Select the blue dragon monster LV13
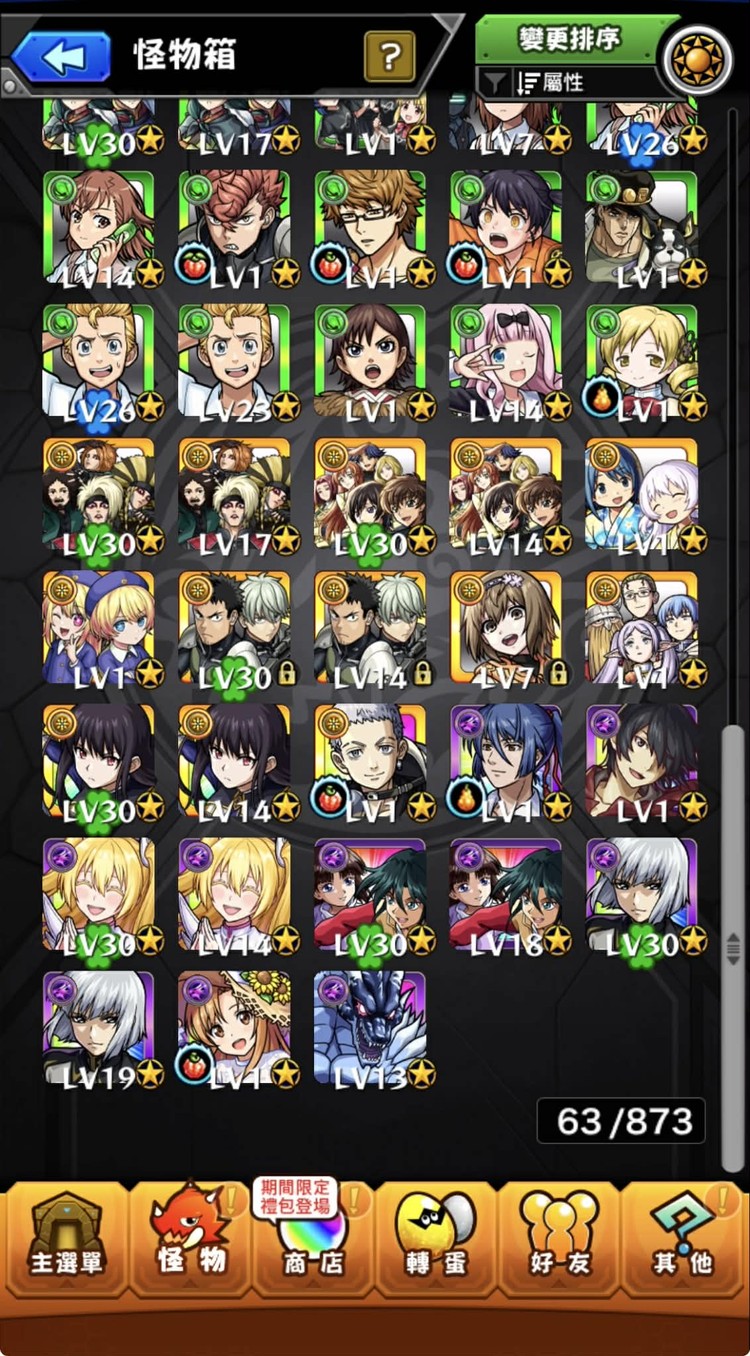The image size is (750, 1356). pyautogui.click(x=370, y=1028)
